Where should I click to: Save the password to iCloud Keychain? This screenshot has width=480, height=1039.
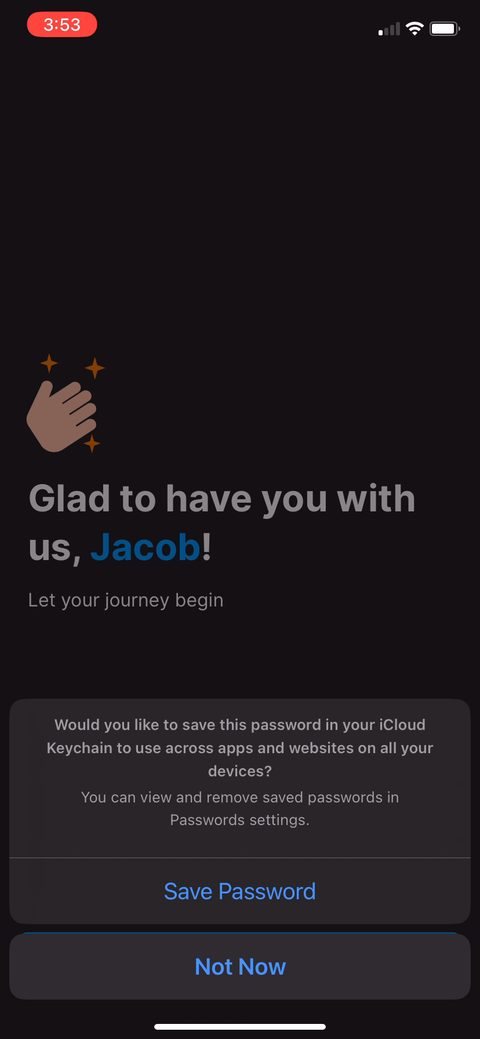tap(240, 891)
